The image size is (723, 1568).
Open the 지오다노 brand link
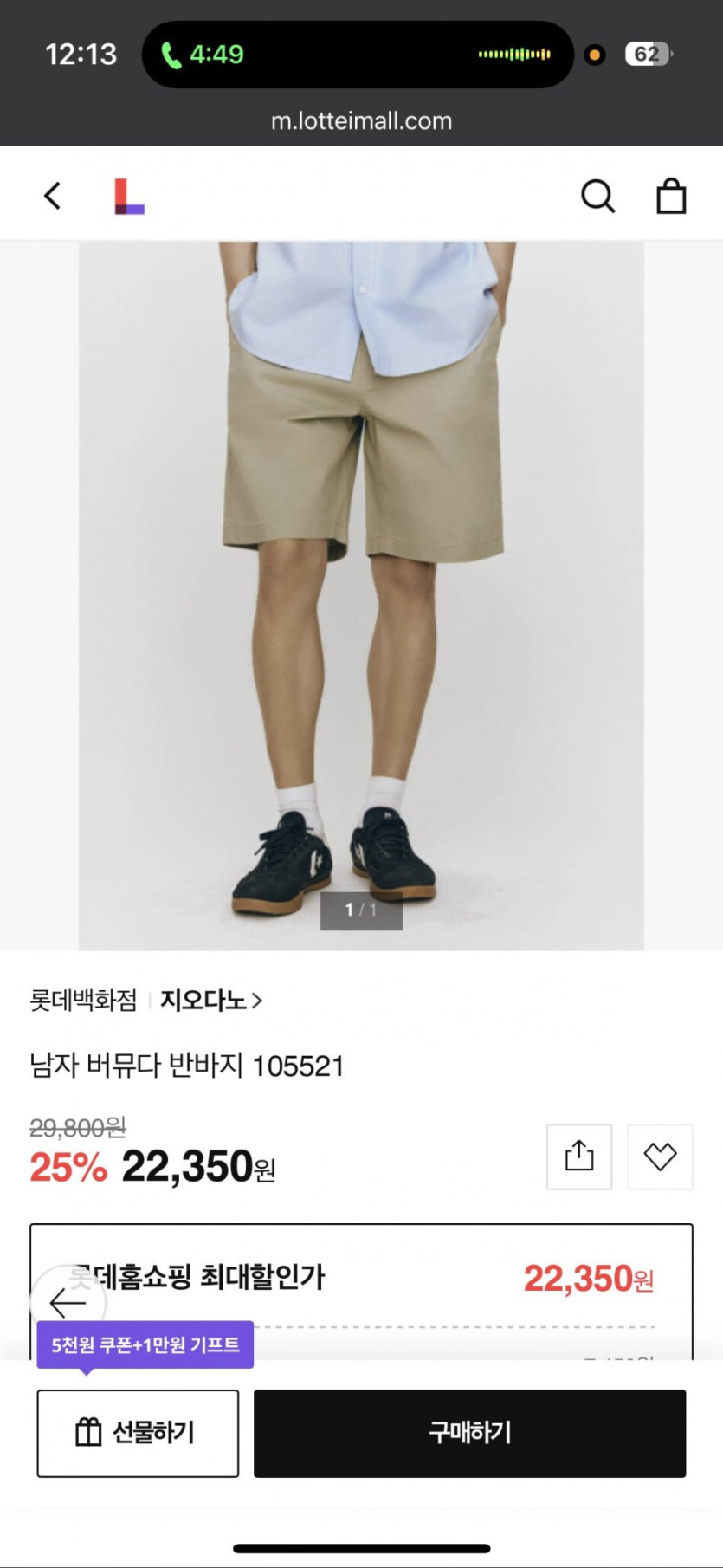[x=210, y=1001]
